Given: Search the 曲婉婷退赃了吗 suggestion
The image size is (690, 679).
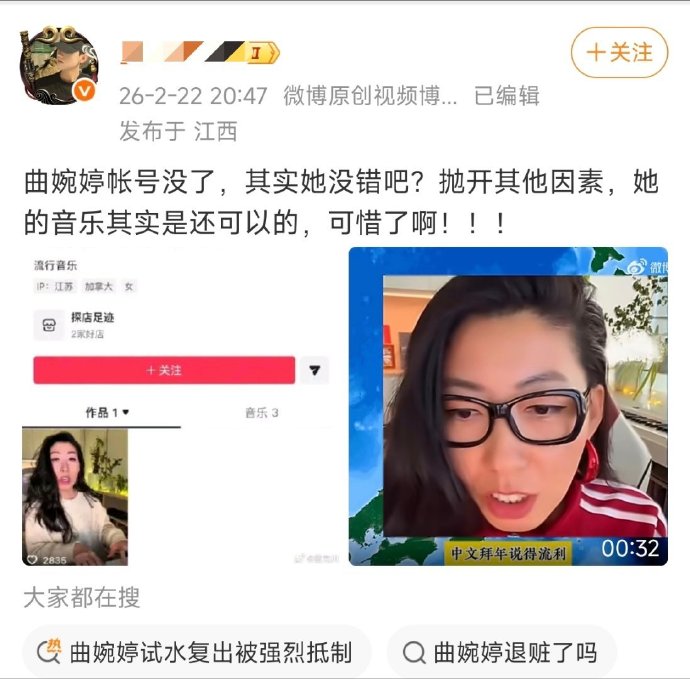Looking at the screenshot, I should [x=501, y=653].
